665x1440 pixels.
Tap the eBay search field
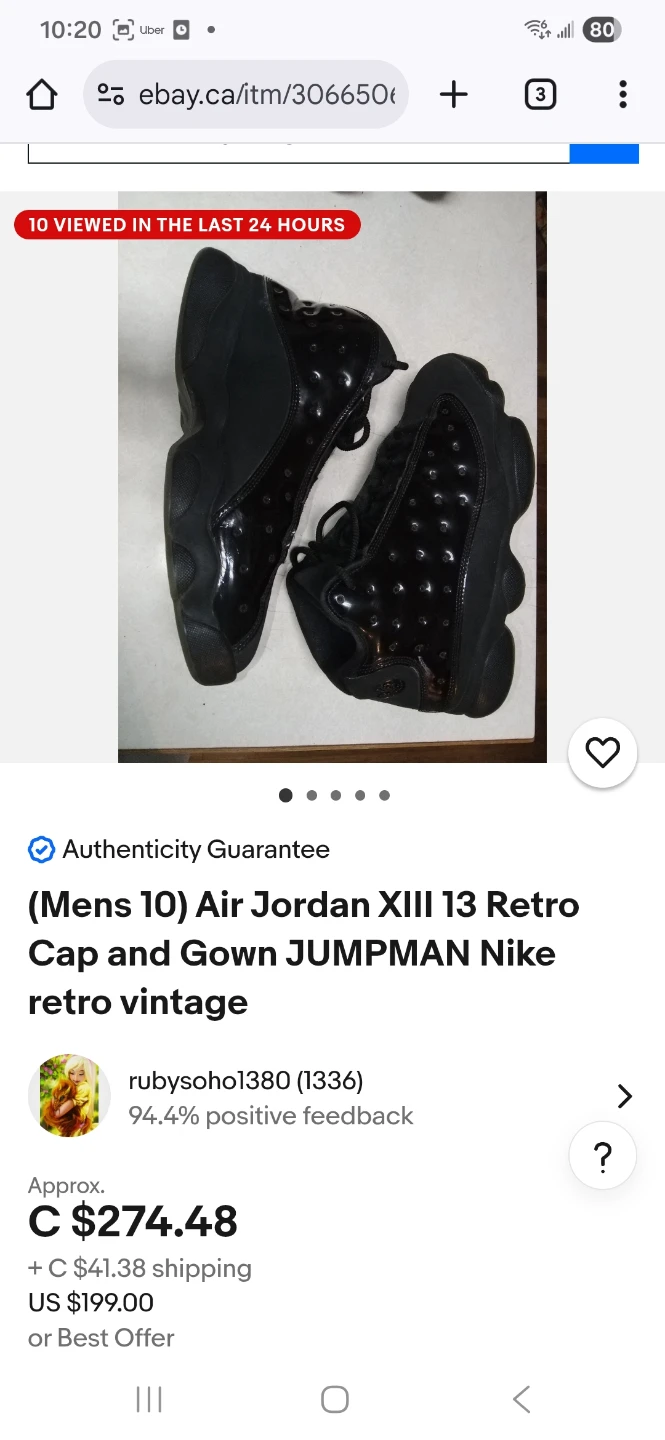click(298, 153)
